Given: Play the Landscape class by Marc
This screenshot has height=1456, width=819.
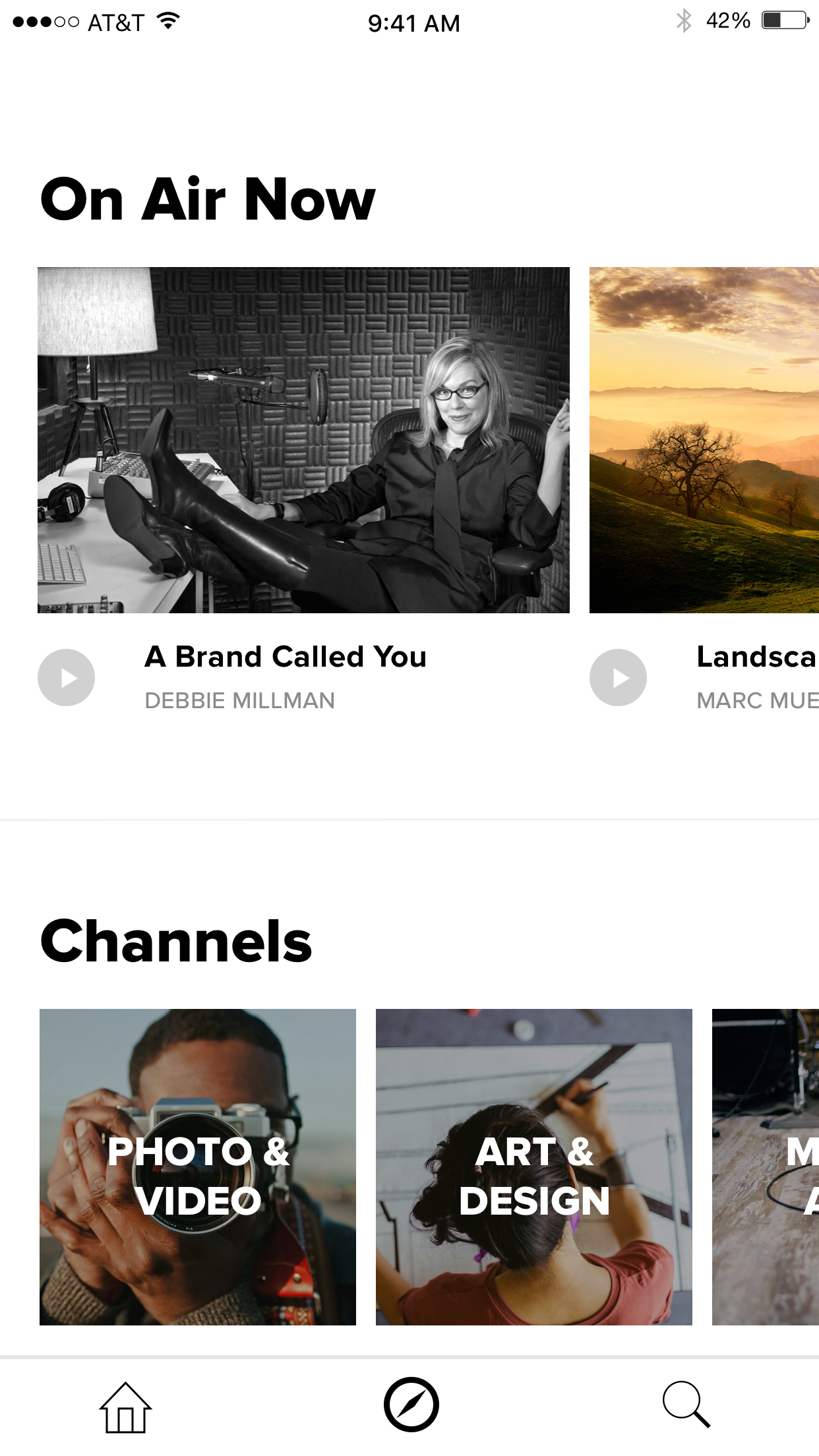Looking at the screenshot, I should click(618, 677).
